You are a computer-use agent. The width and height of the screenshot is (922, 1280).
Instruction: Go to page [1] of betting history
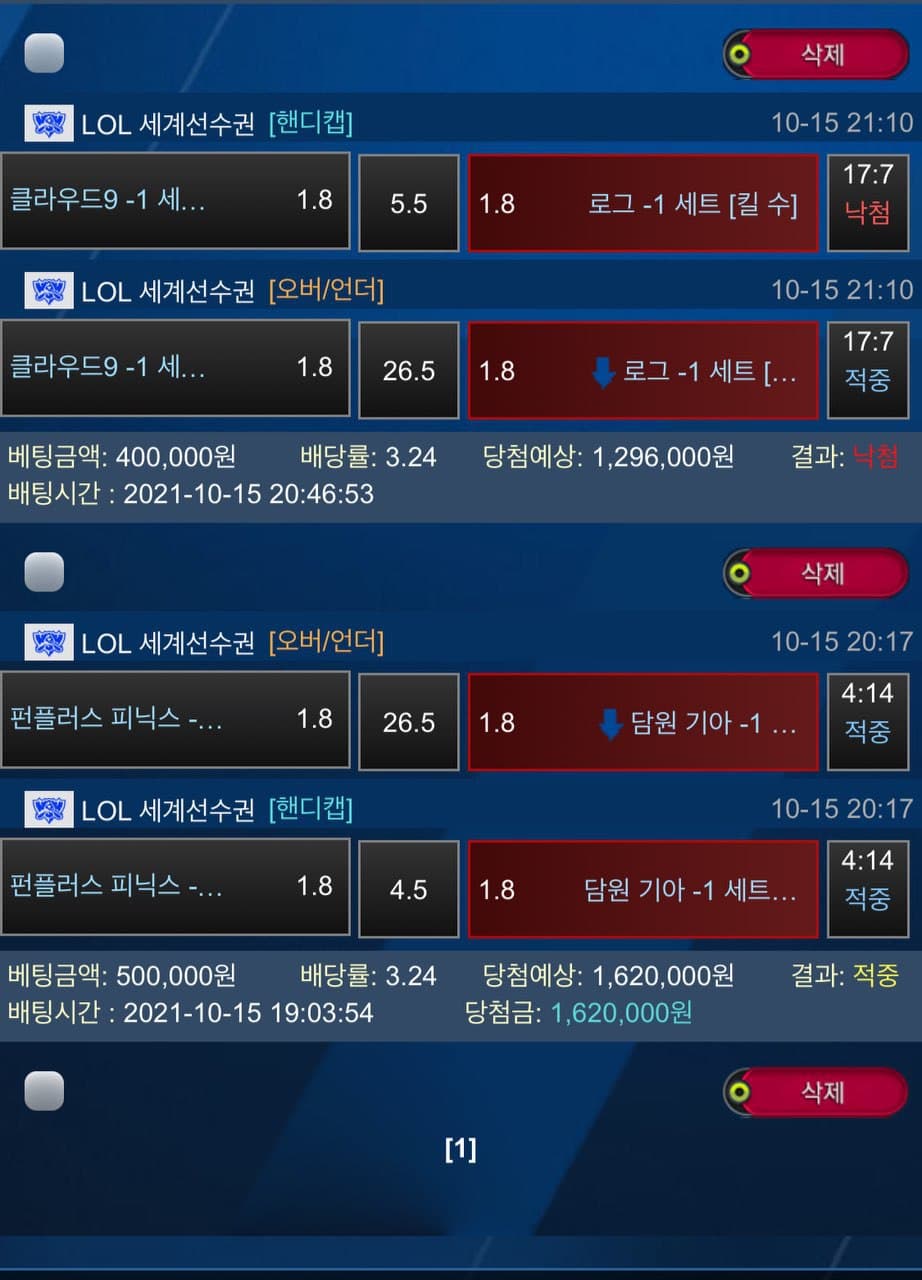click(460, 1150)
